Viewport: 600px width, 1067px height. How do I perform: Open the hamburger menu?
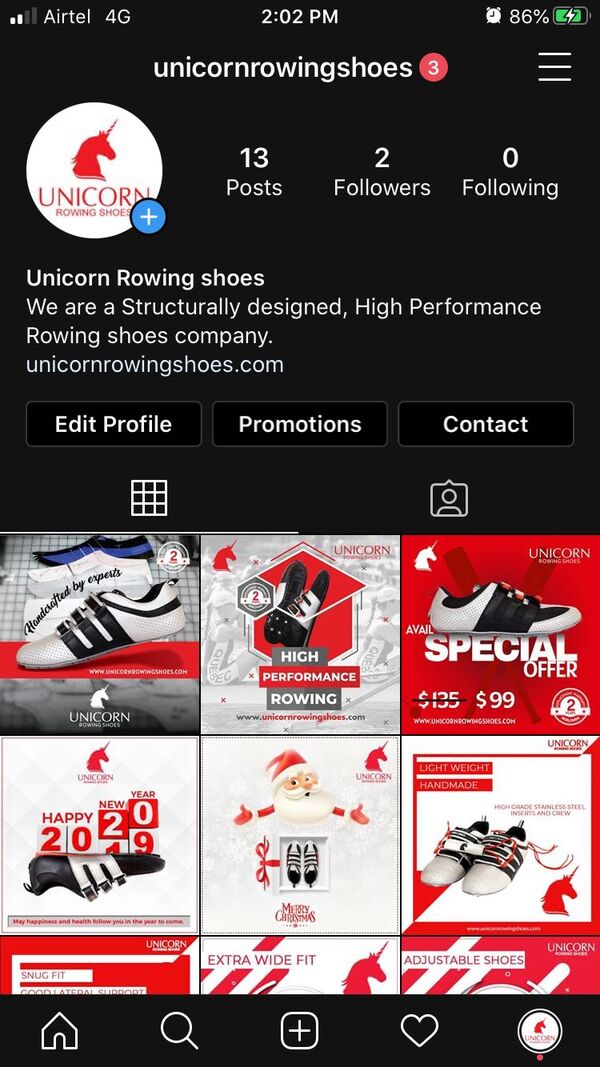coord(554,67)
